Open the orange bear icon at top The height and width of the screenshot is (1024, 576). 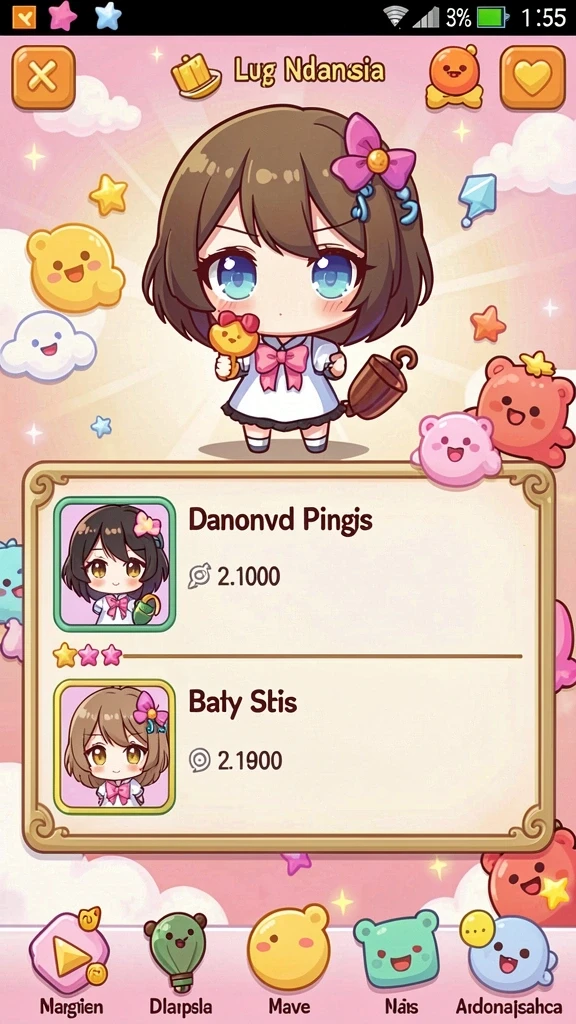click(x=455, y=77)
